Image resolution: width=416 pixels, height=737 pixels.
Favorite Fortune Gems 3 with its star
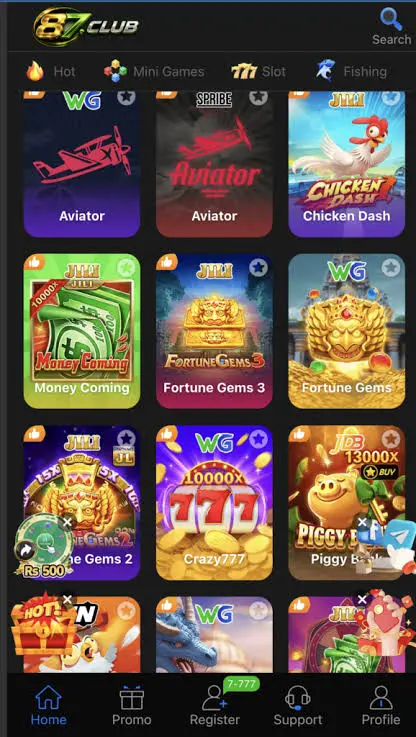258,267
